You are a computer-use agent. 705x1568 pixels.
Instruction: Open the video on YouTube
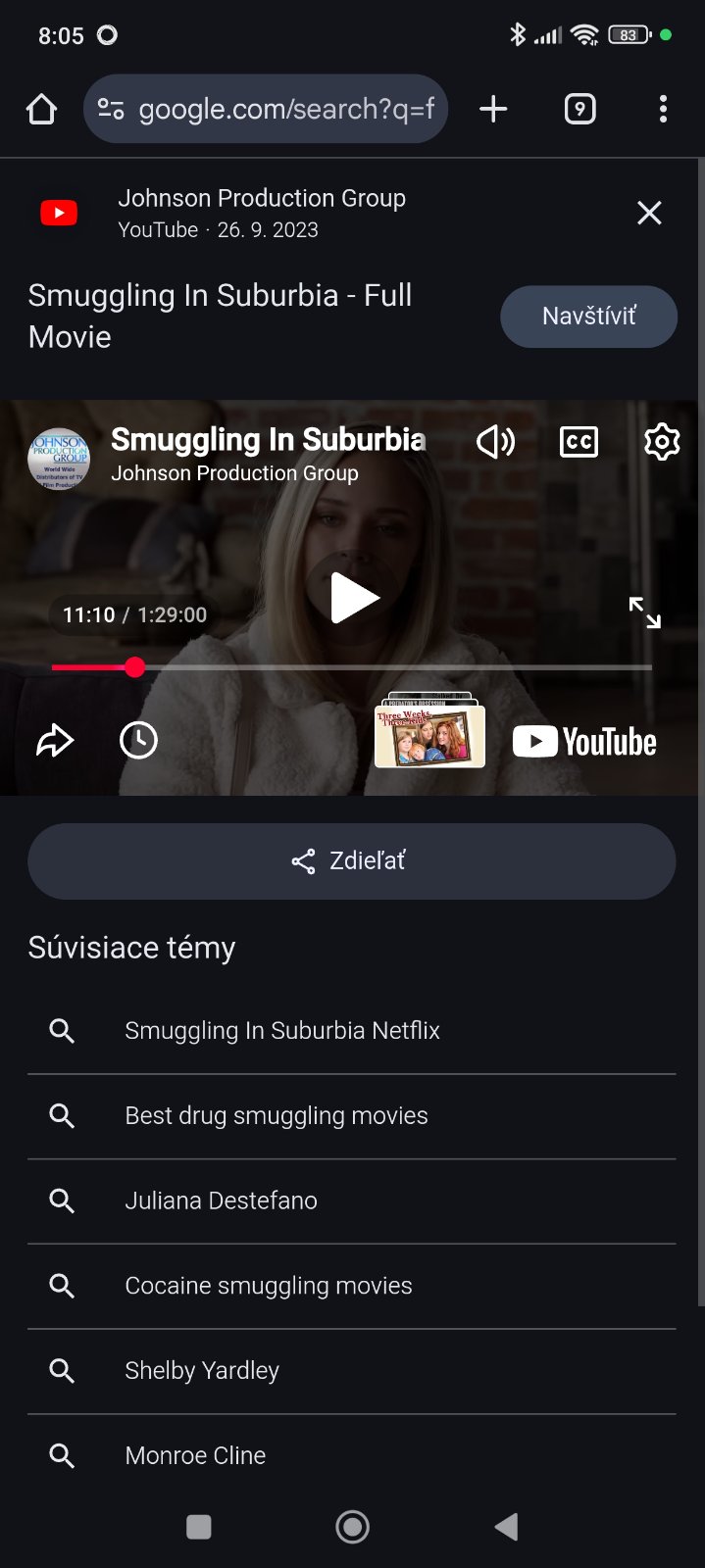pyautogui.click(x=584, y=742)
